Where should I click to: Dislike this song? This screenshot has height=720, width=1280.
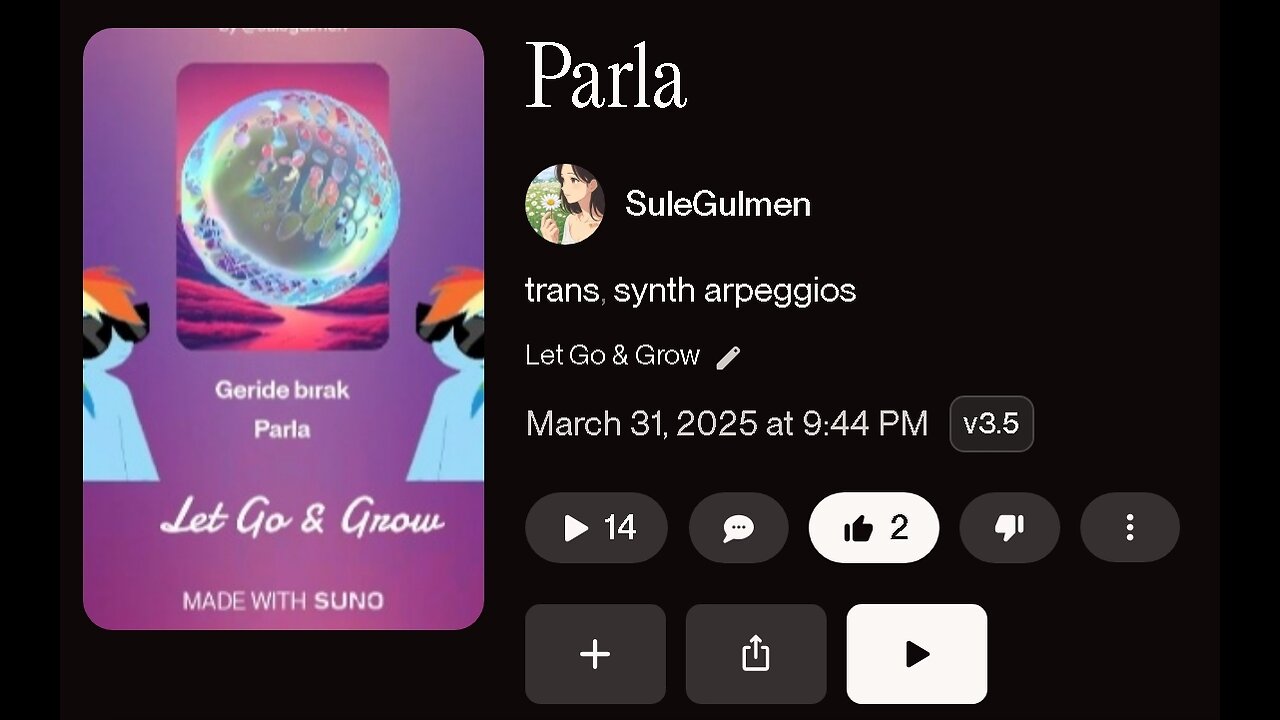tap(1009, 527)
